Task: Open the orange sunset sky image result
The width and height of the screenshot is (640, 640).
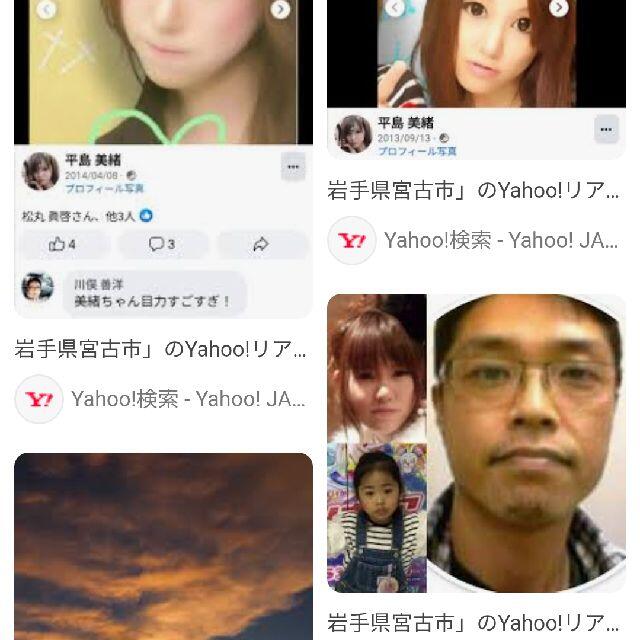Action: pyautogui.click(x=163, y=547)
